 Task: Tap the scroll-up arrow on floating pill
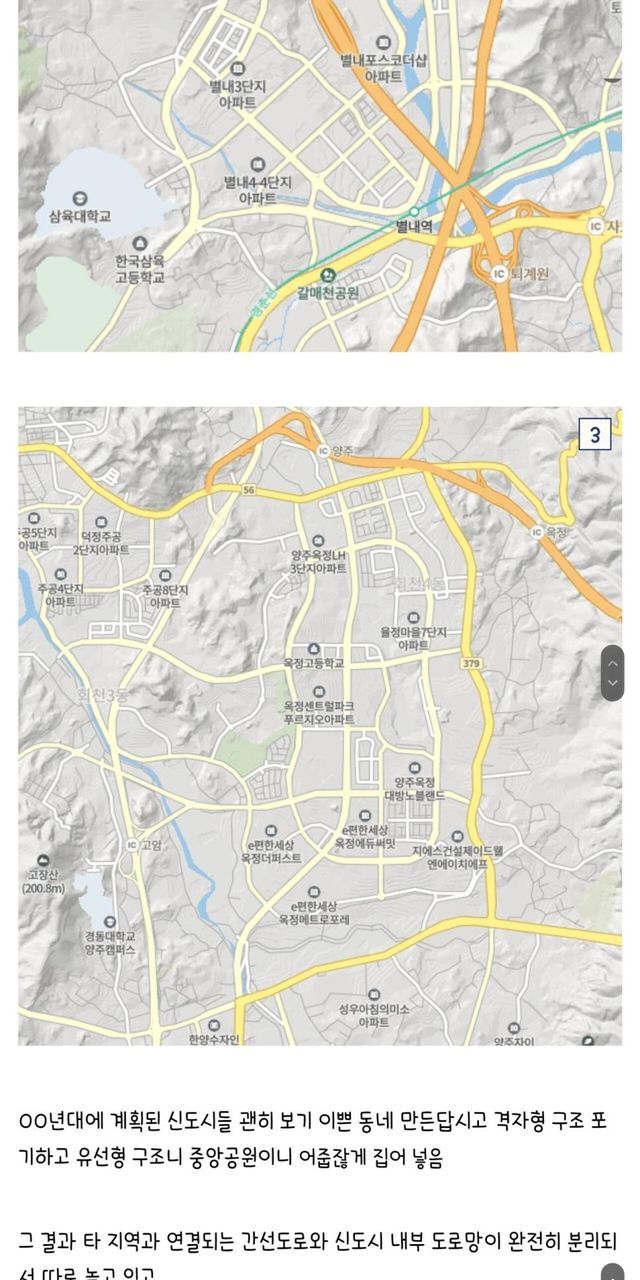tap(613, 662)
